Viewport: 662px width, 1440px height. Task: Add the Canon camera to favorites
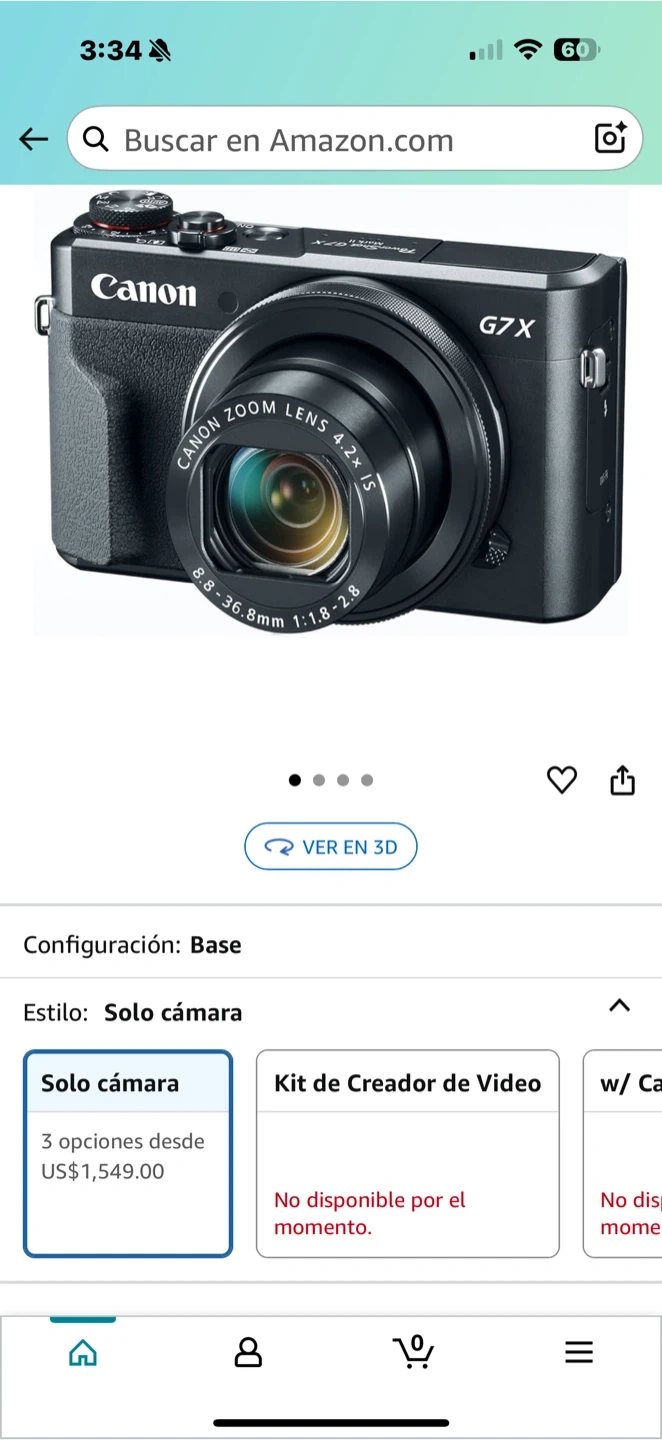pos(562,780)
